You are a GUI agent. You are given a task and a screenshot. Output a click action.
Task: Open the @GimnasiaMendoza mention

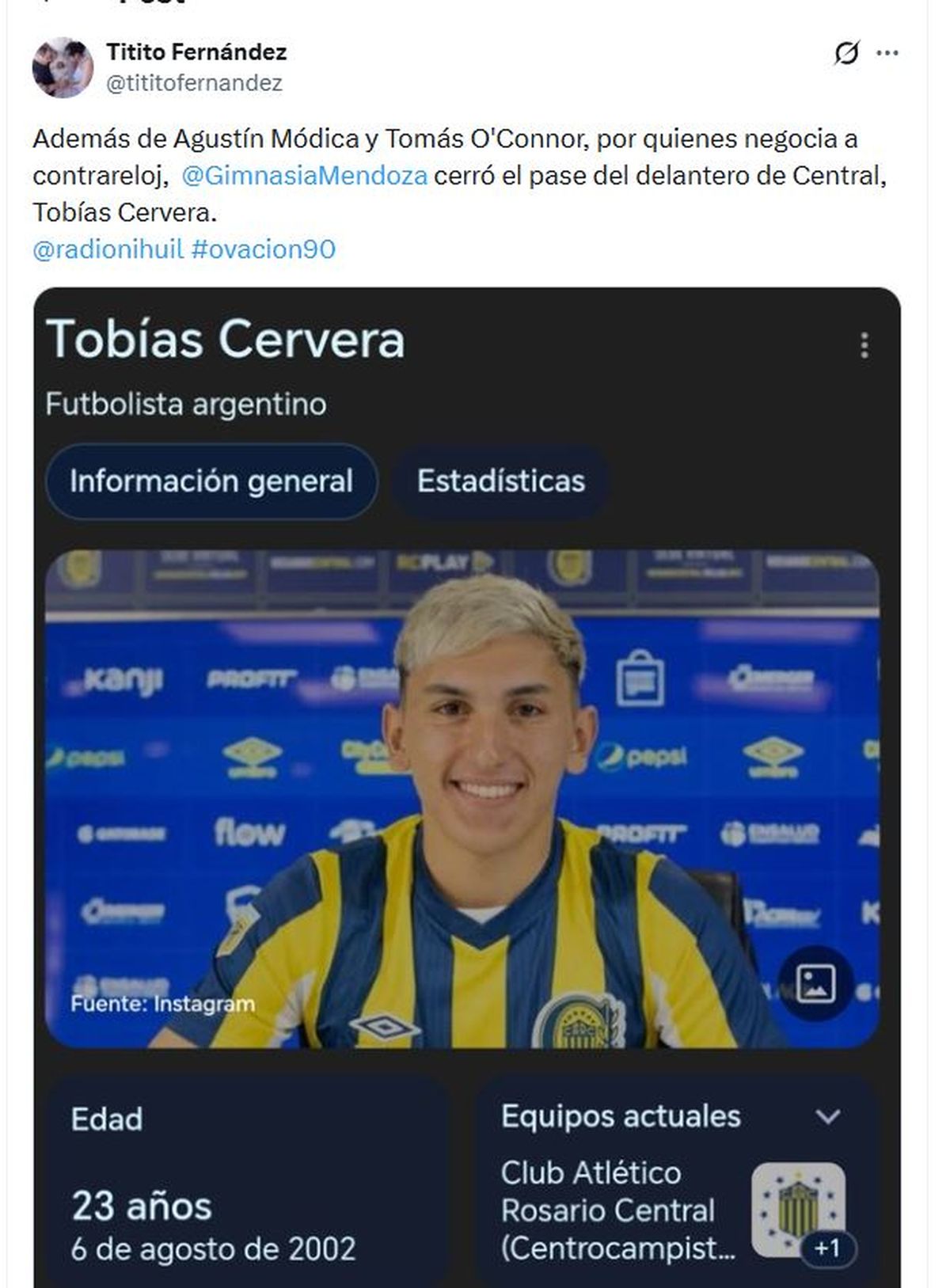305,176
